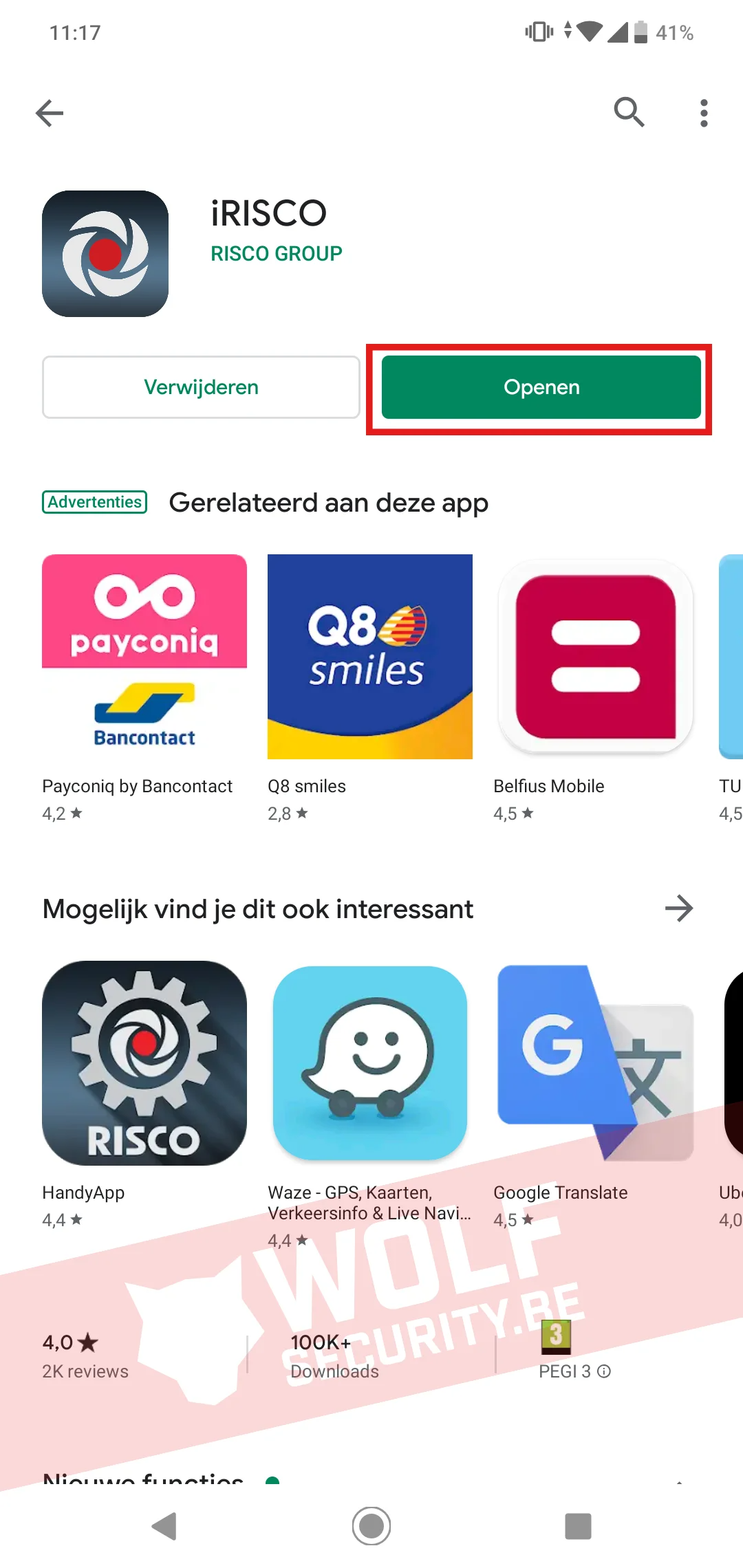Show PEGI 3 rating info
743x1568 pixels.
(x=603, y=1371)
